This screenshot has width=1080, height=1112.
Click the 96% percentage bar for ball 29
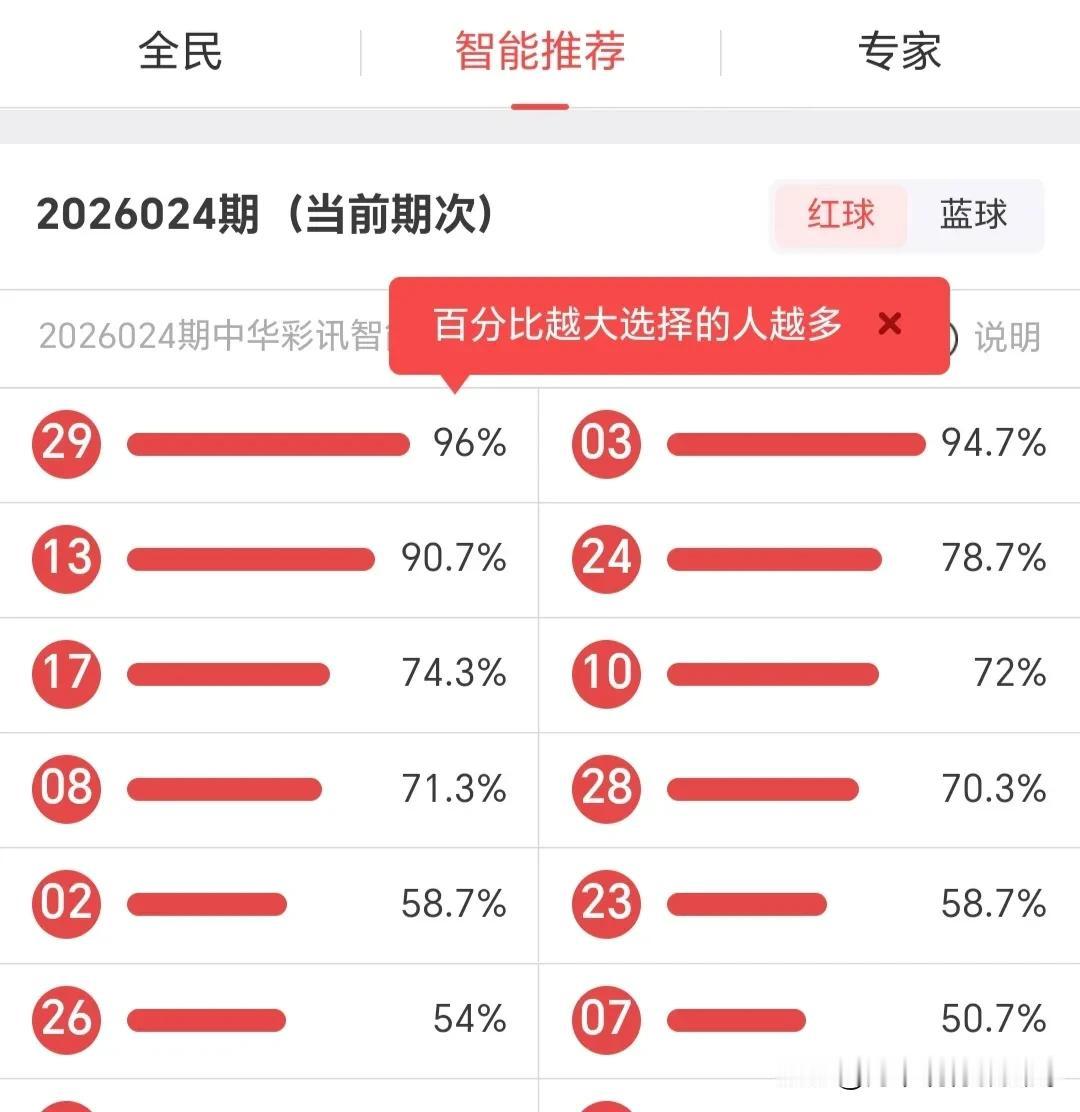pos(270,445)
